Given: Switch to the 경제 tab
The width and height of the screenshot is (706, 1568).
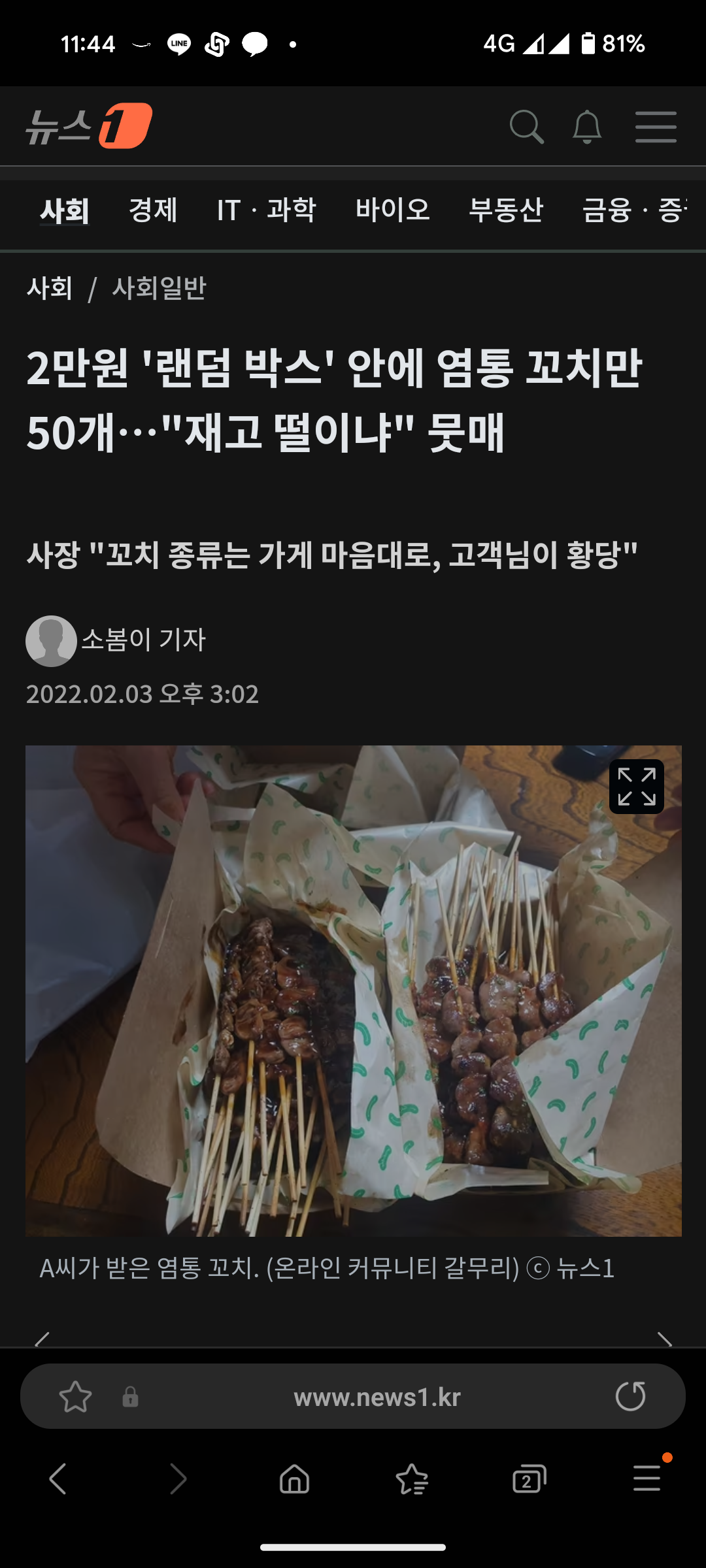Looking at the screenshot, I should click(153, 210).
